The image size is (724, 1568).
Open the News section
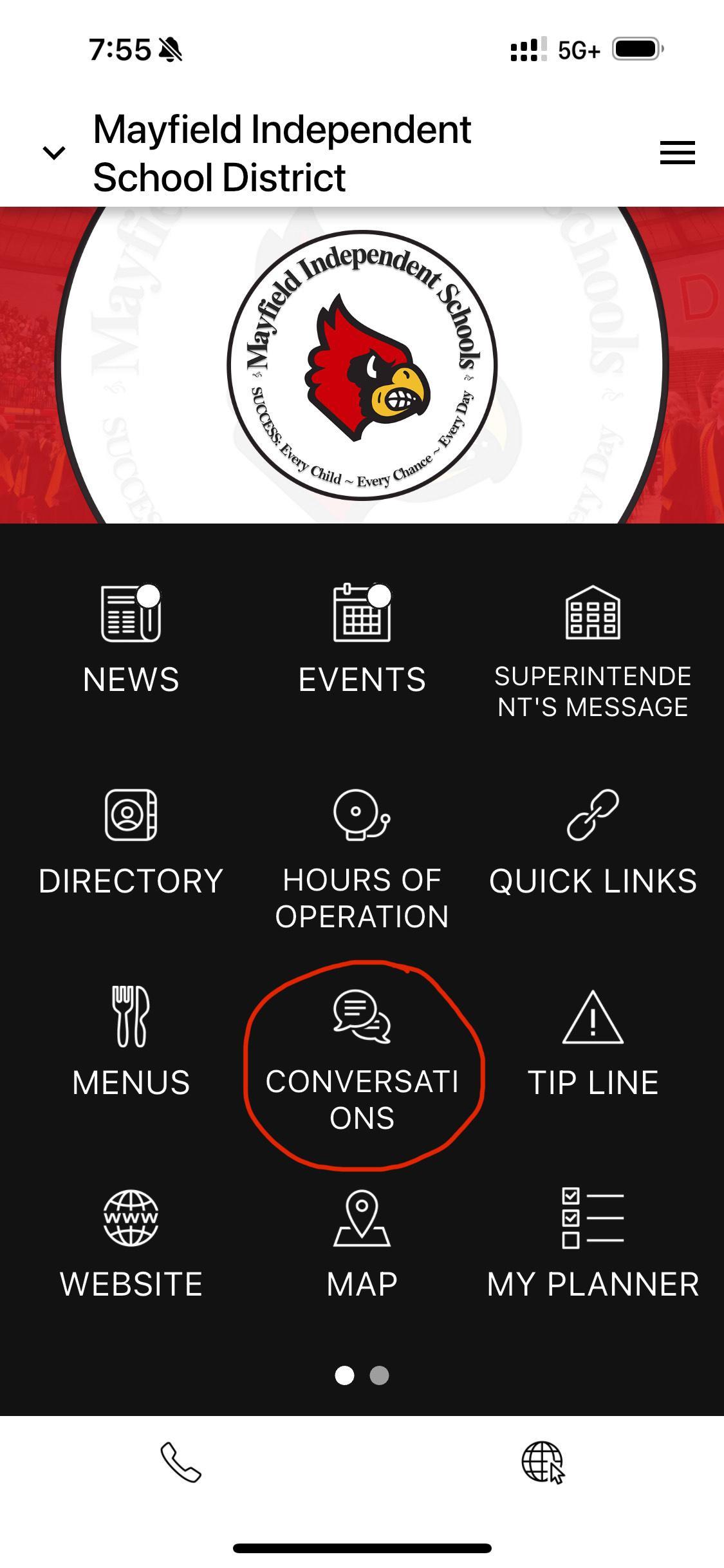point(131,639)
